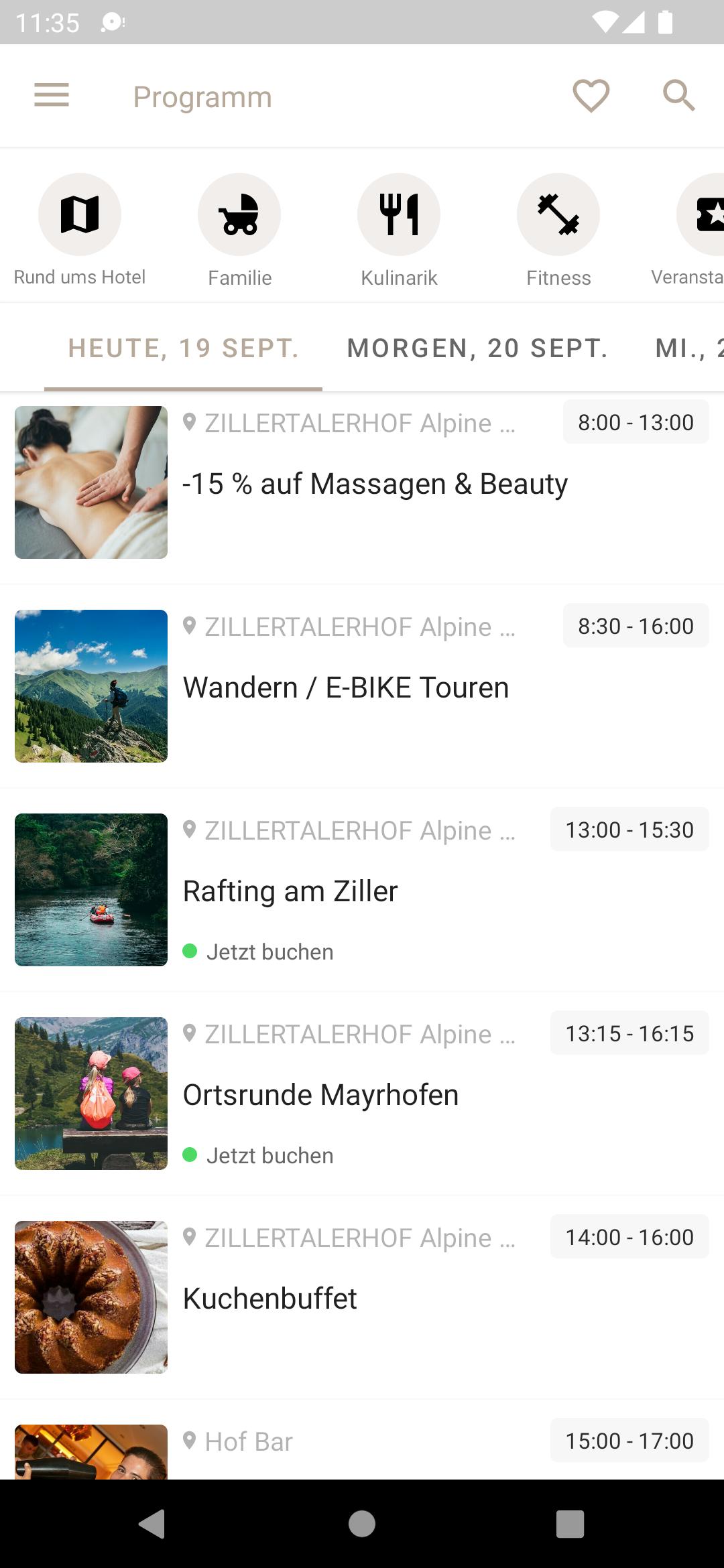Screen dimensions: 724x1568
Task: Show Fitness category activities
Action: [558, 230]
